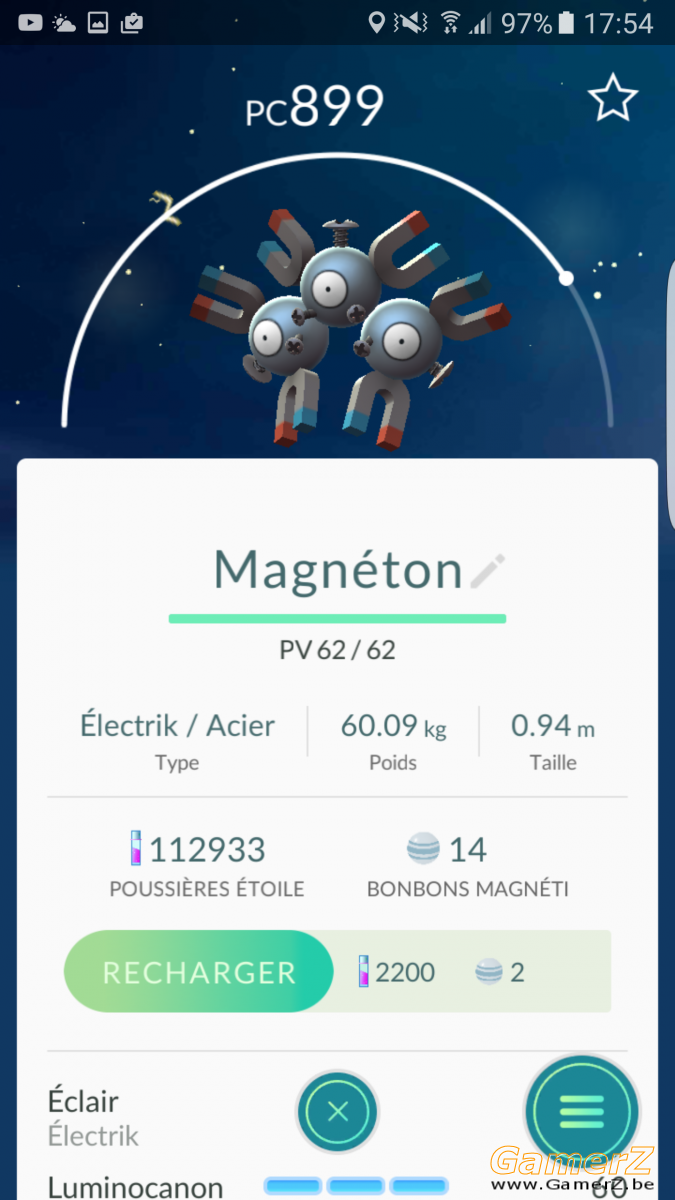Open the green hamburger menu button
Screen dimensions: 675x1200
click(582, 1111)
